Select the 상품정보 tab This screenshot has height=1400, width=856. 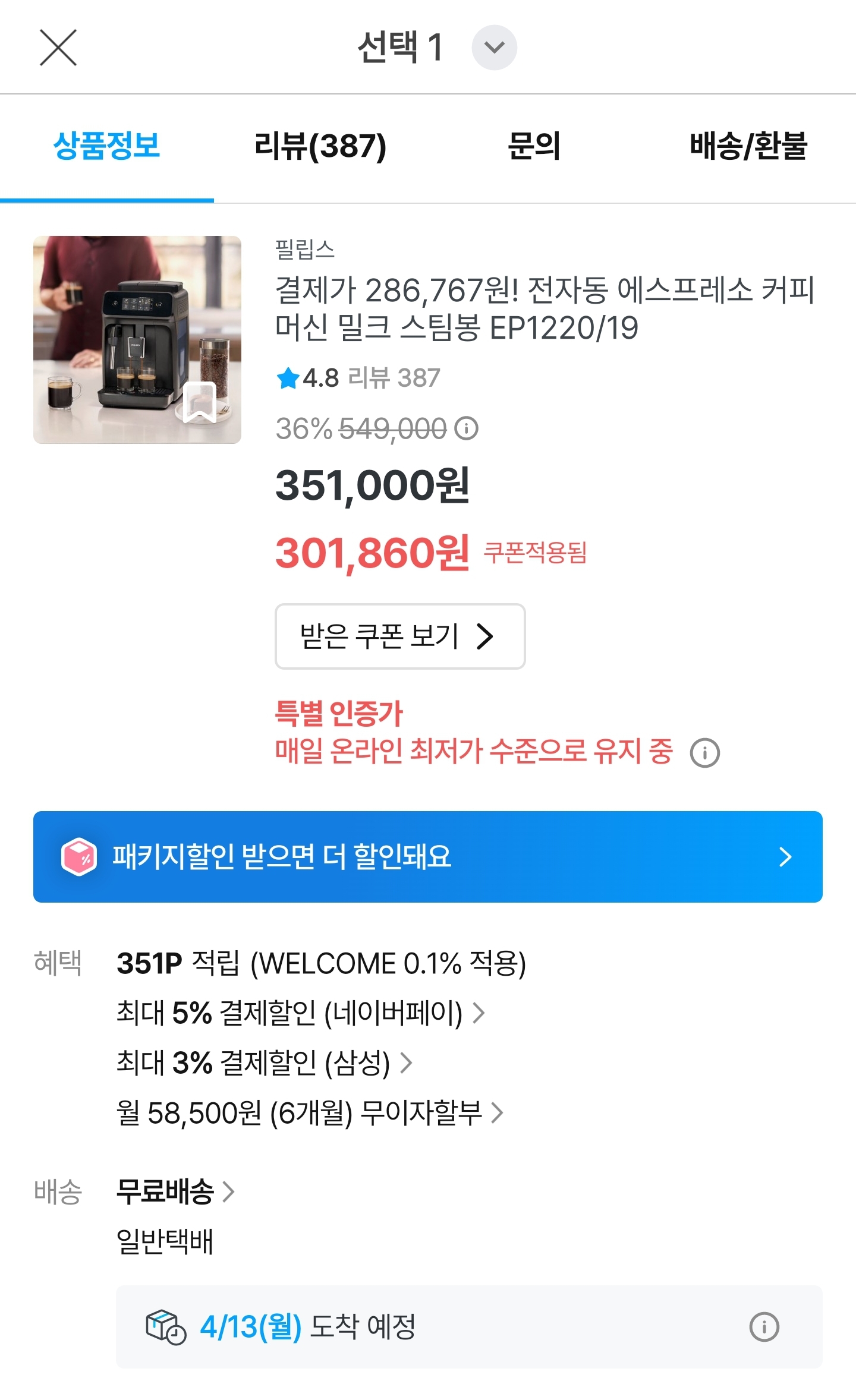[x=107, y=146]
